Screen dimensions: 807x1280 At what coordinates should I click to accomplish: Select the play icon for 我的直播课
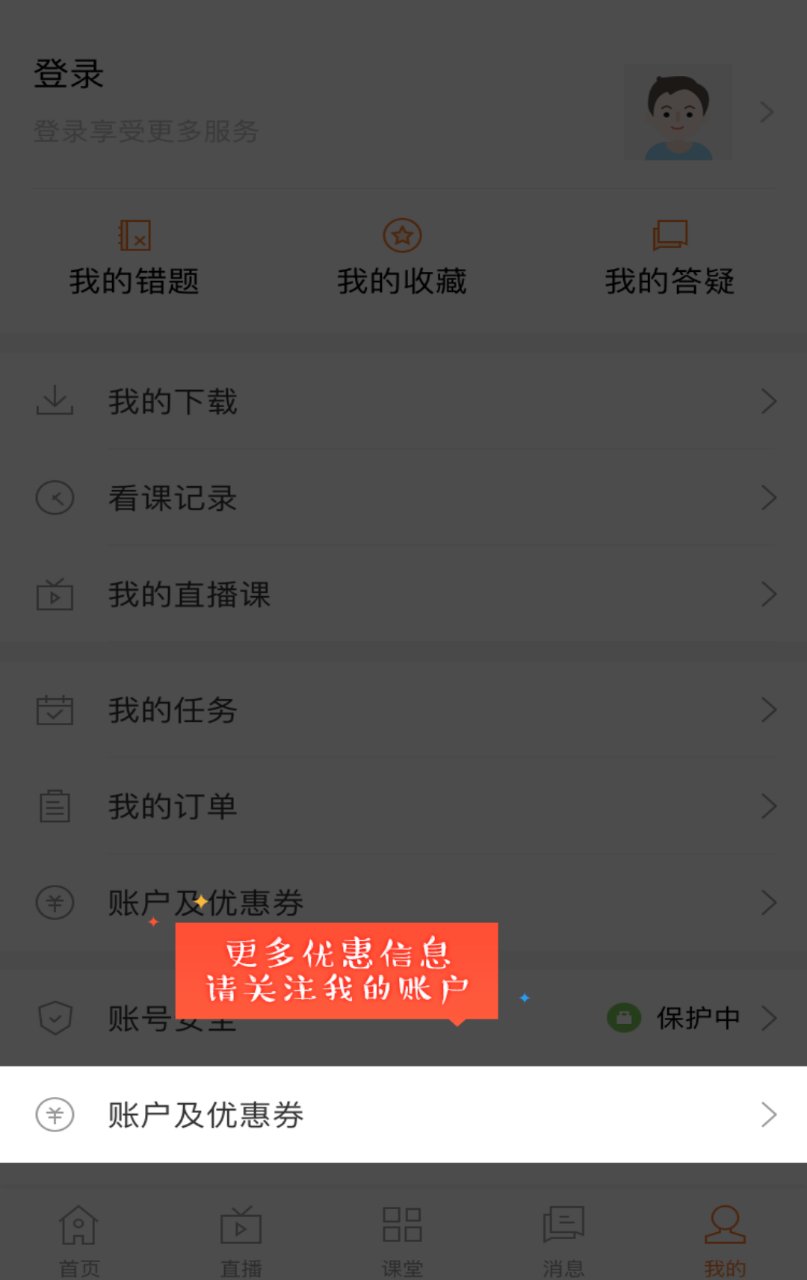pyautogui.click(x=55, y=594)
